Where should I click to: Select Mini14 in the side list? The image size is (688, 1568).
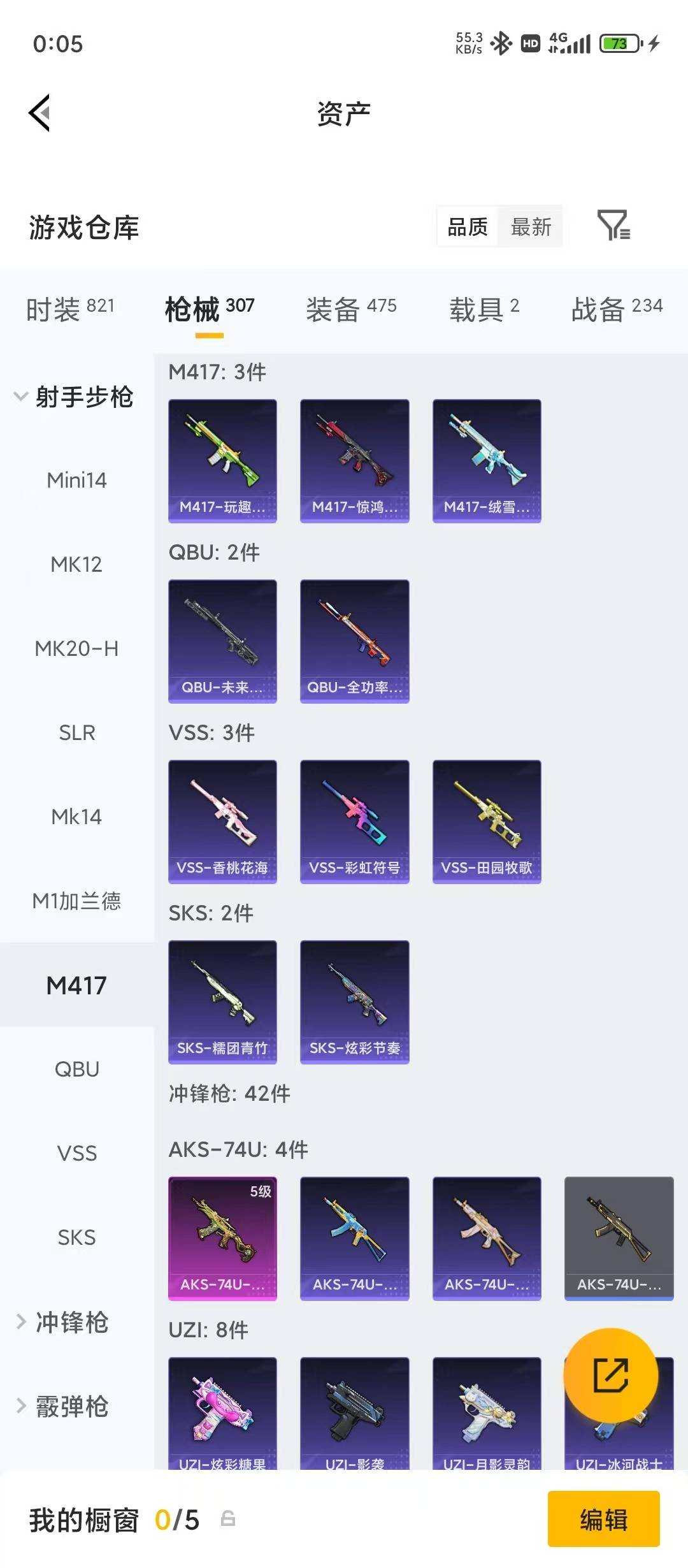coord(76,480)
